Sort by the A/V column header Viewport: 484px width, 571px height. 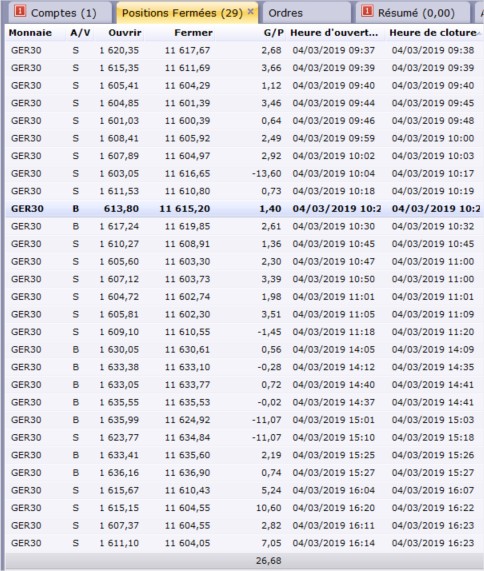(79, 33)
